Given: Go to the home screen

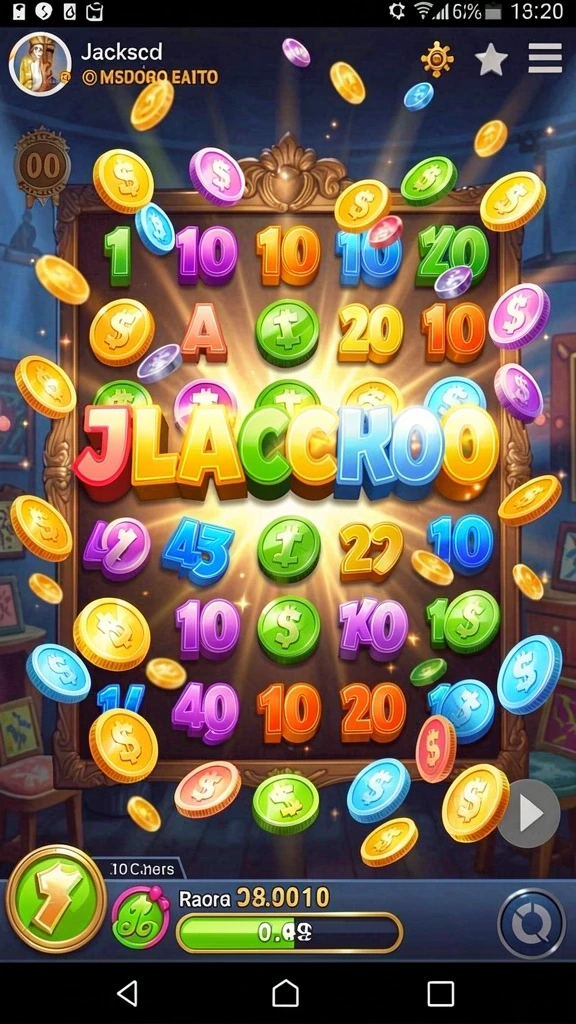Looking at the screenshot, I should [x=285, y=993].
